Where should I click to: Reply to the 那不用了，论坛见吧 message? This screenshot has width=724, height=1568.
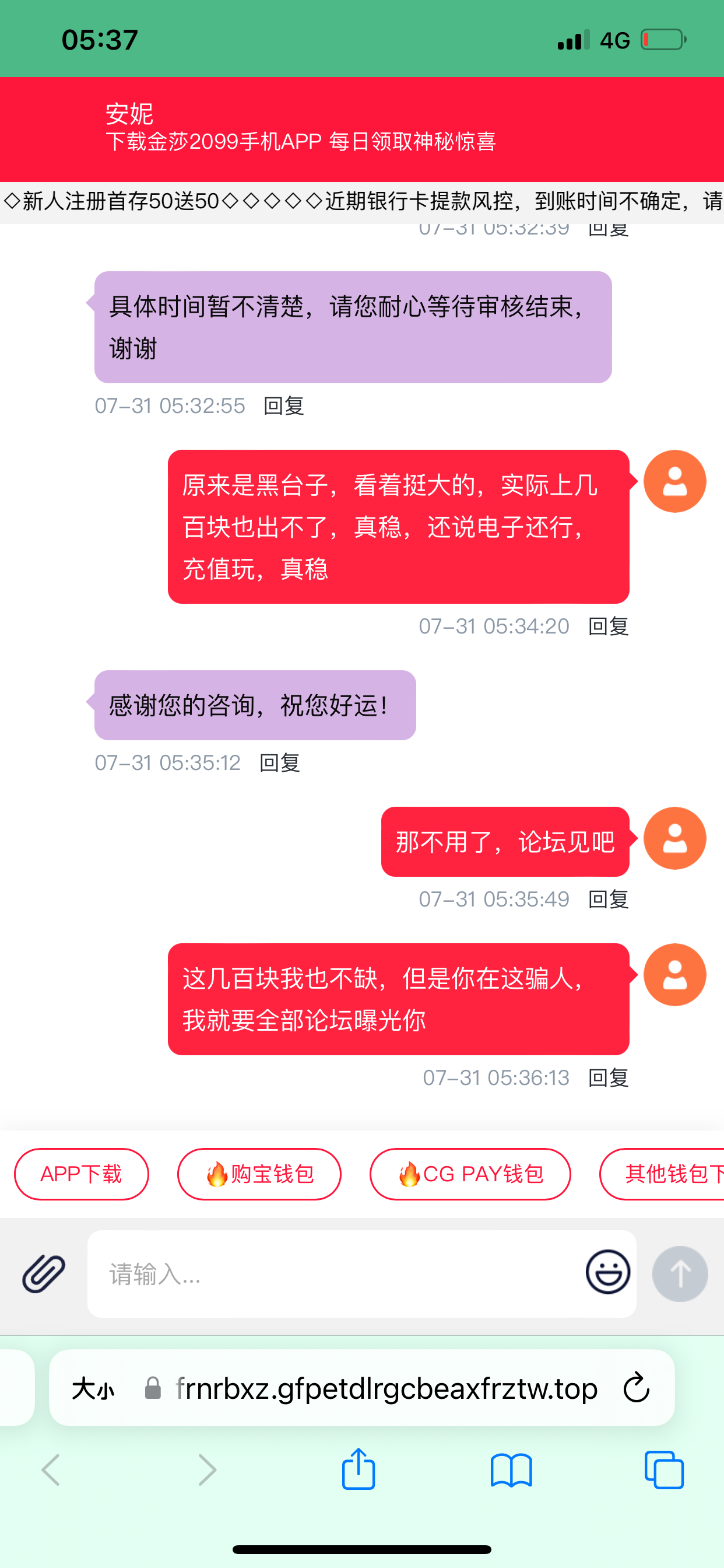(609, 899)
